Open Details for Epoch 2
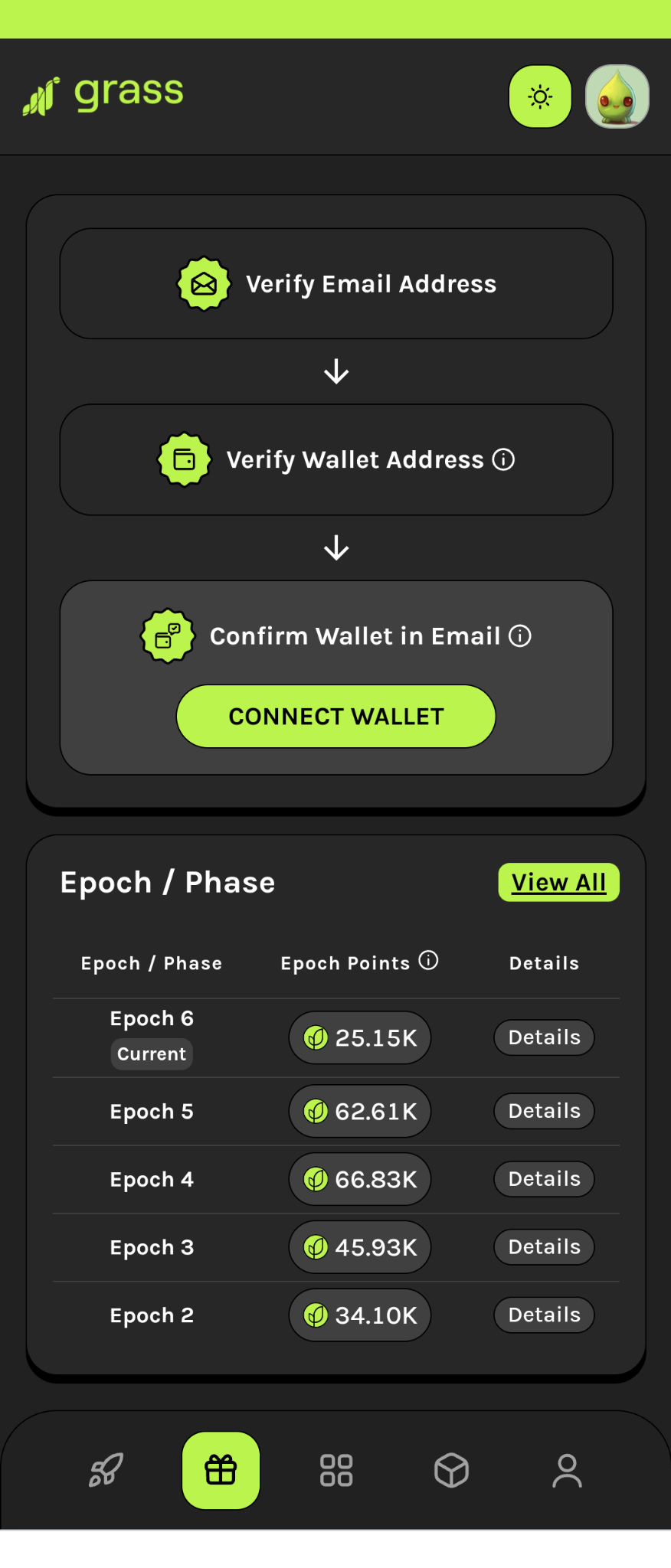Viewport: 671px width, 1568px height. 544,1315
